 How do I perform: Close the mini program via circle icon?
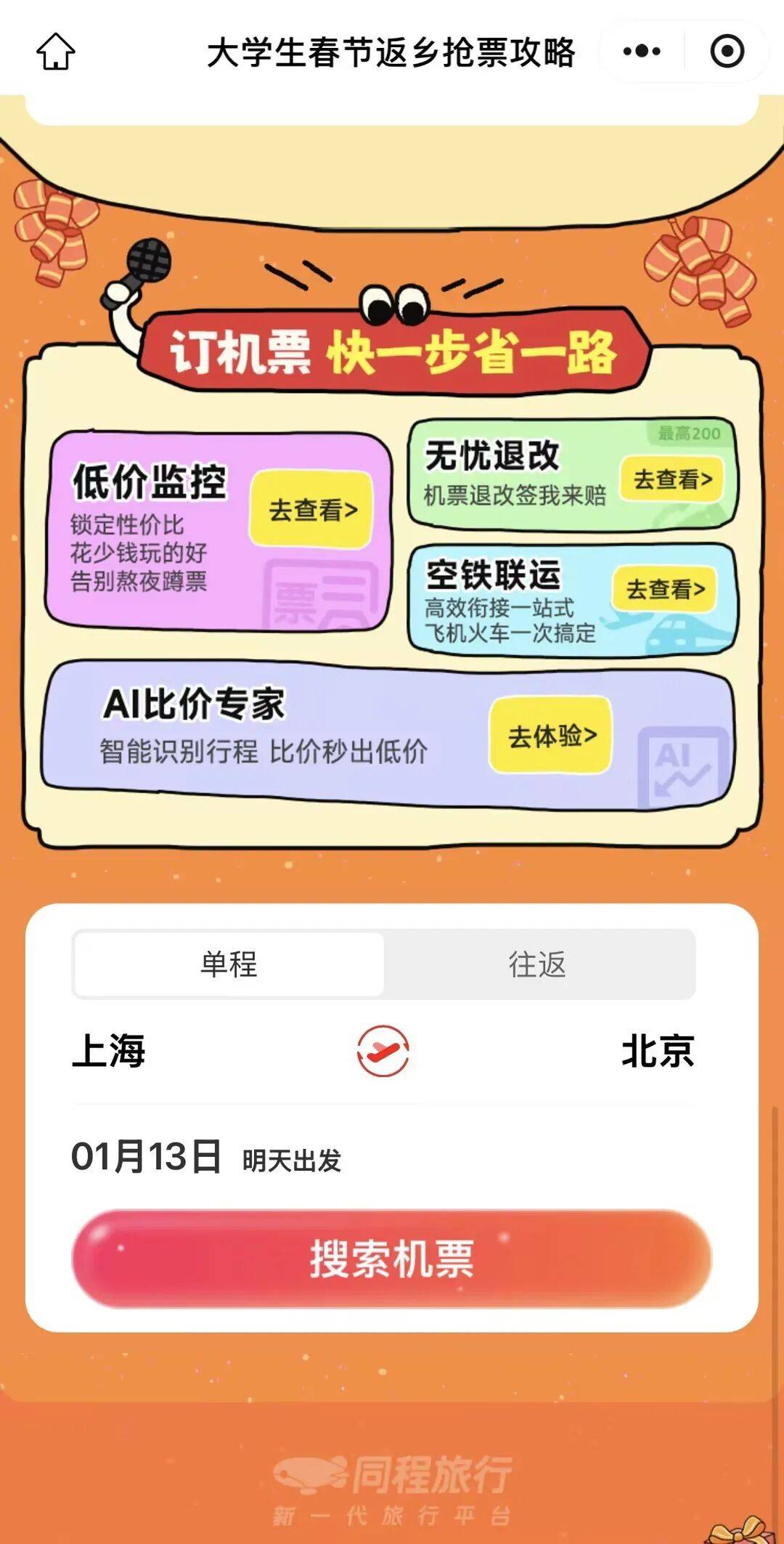[x=727, y=52]
